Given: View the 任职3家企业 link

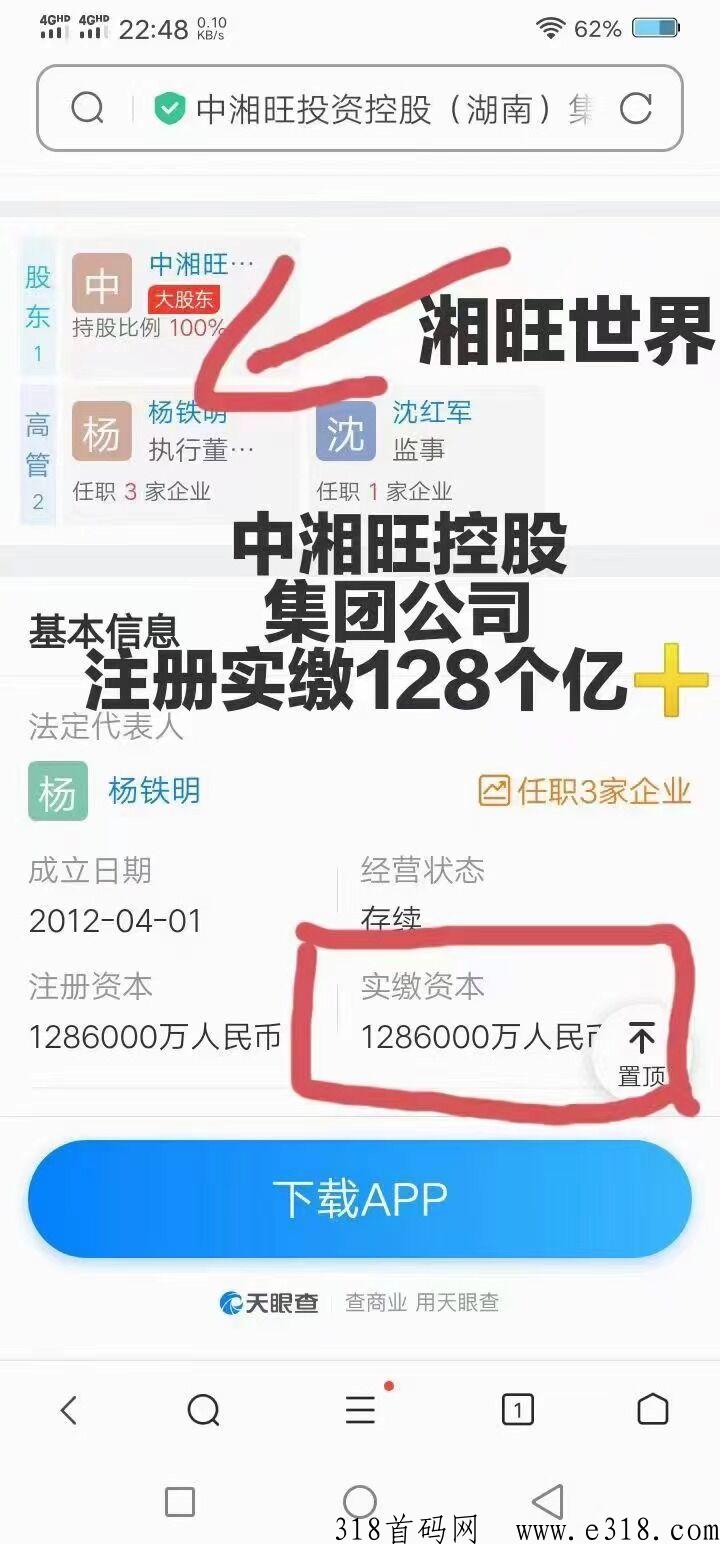Looking at the screenshot, I should (585, 791).
